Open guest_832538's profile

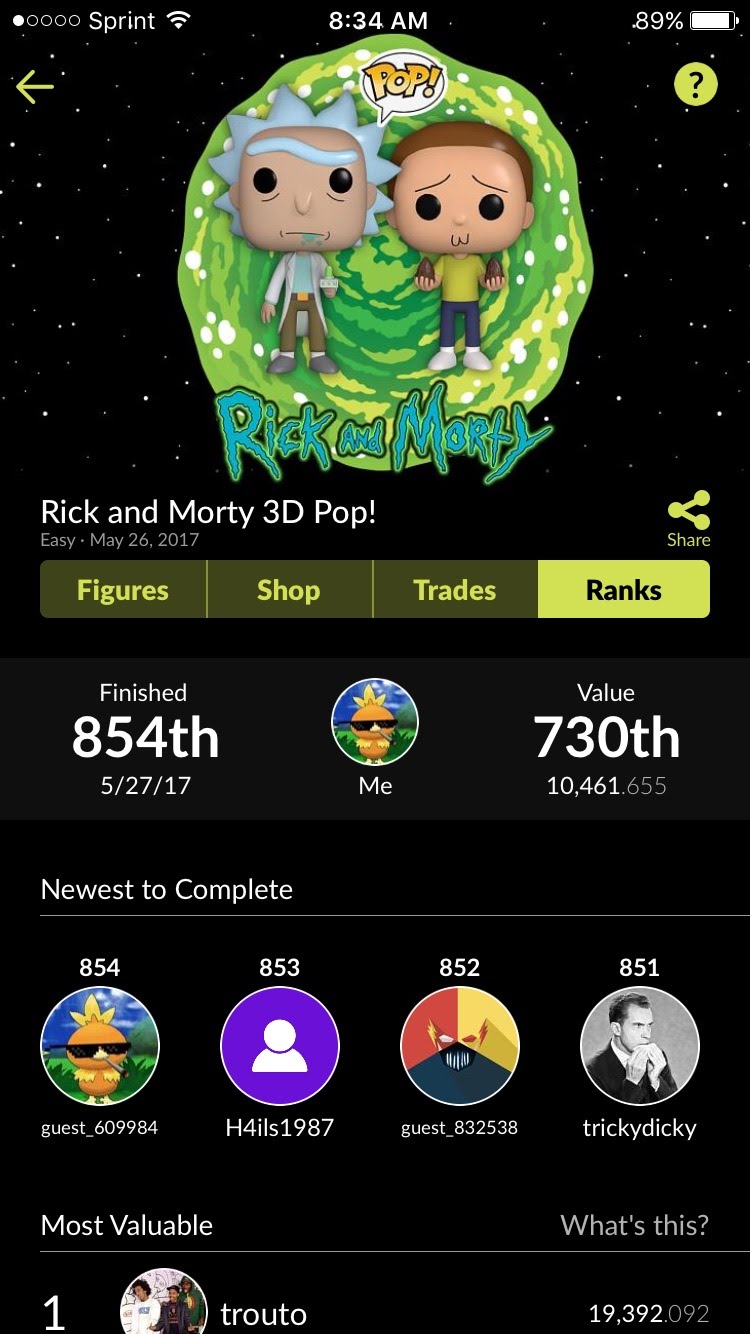pyautogui.click(x=460, y=1046)
